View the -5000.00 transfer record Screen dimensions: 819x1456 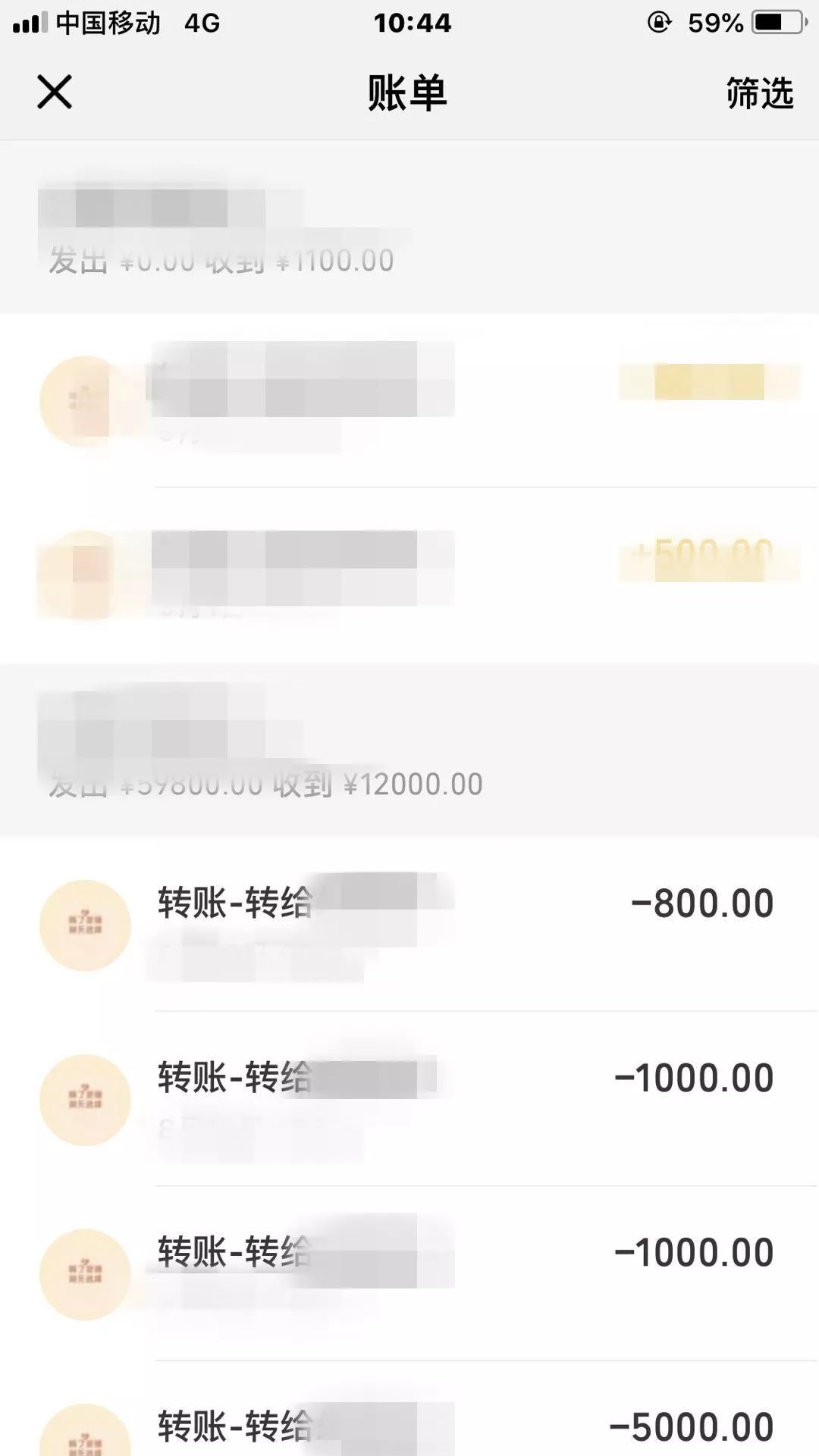(x=409, y=1409)
